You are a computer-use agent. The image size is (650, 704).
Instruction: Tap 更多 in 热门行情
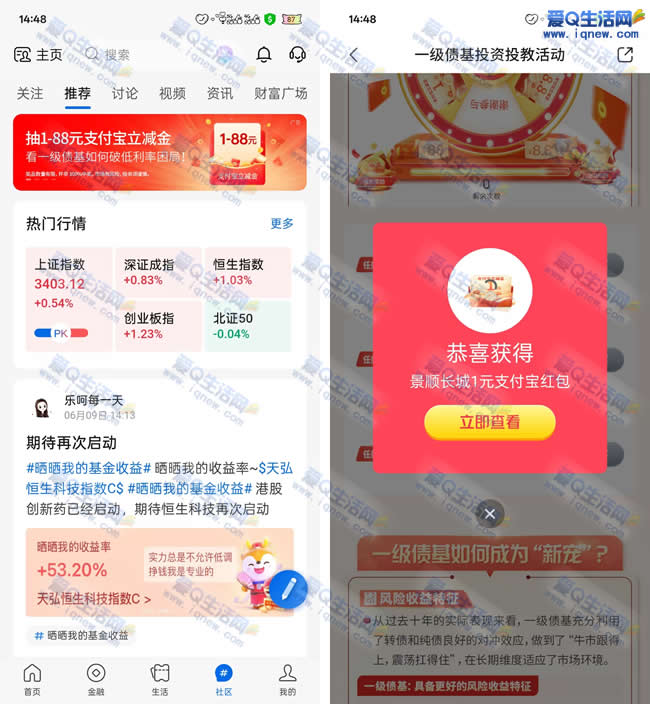282,223
